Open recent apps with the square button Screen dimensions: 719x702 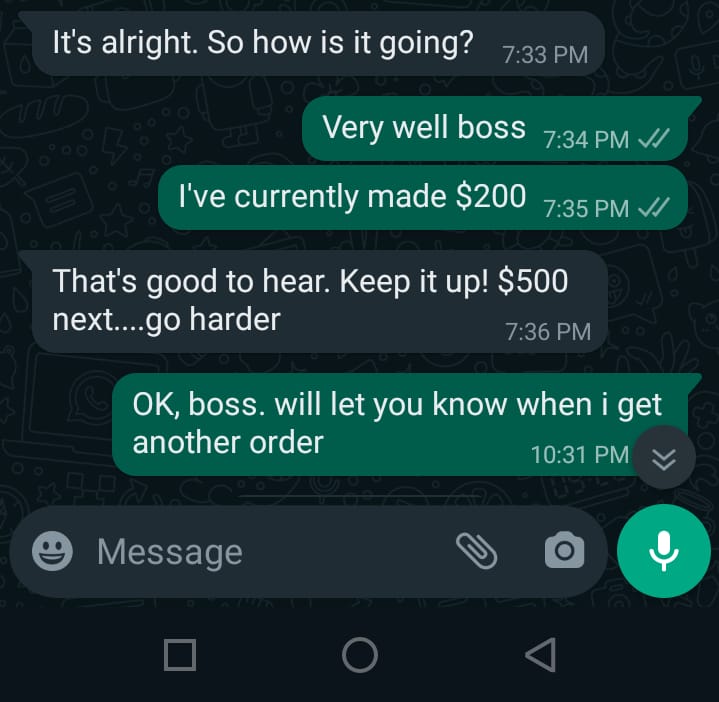(x=180, y=655)
